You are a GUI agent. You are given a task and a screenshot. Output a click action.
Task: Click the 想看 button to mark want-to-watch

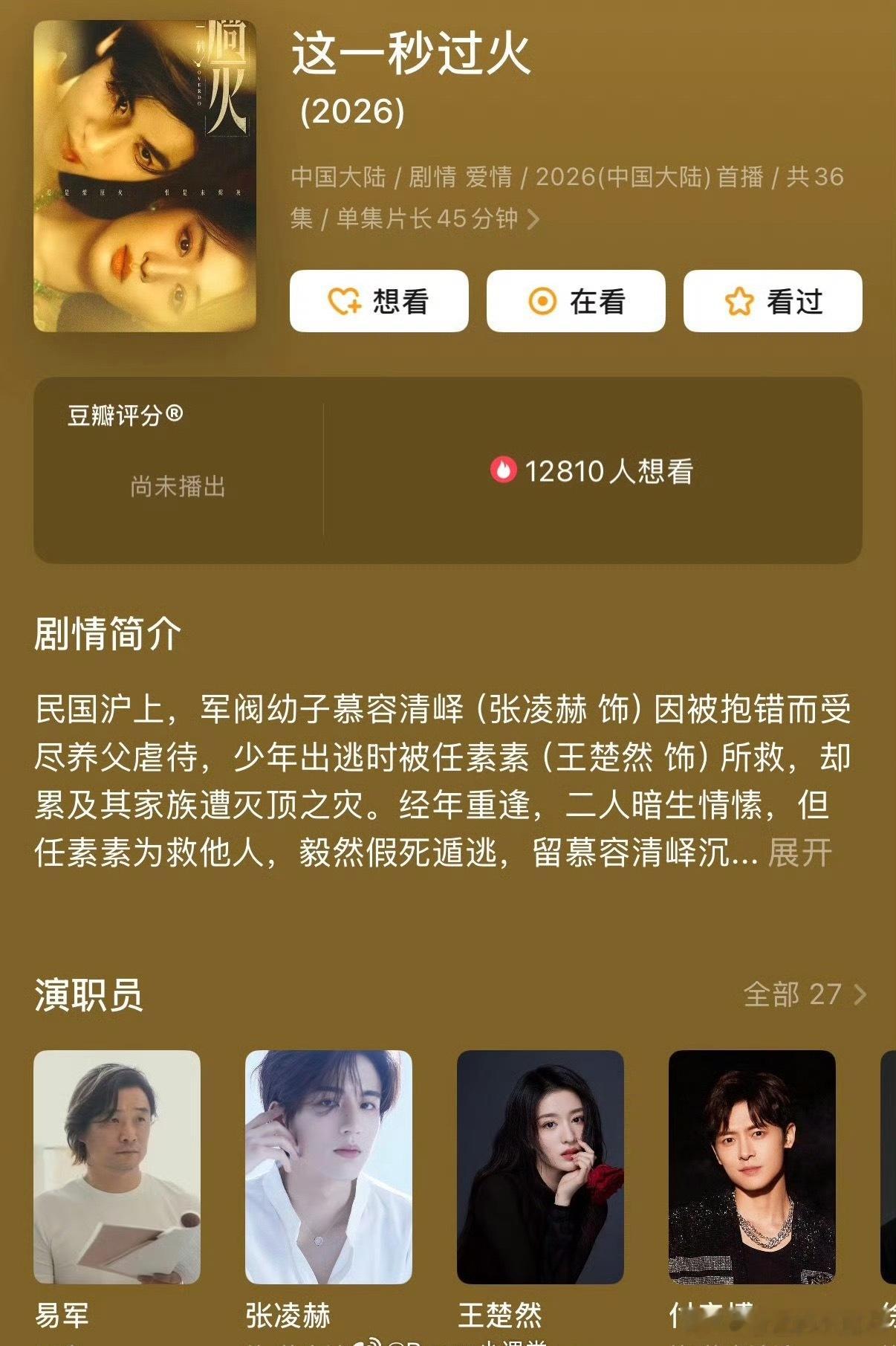tap(380, 301)
